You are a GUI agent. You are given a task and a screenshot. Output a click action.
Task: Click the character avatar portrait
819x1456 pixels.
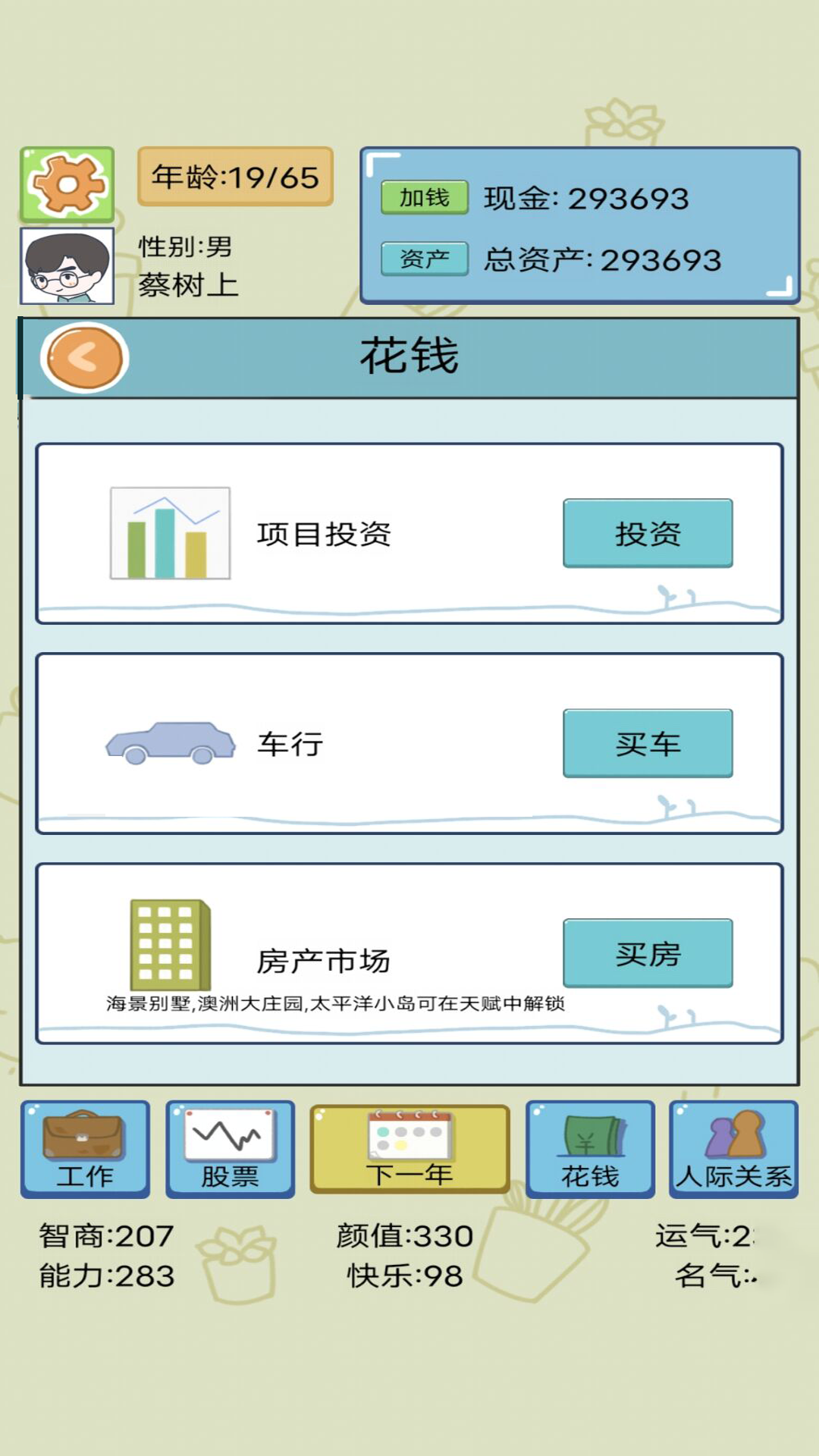(x=67, y=264)
